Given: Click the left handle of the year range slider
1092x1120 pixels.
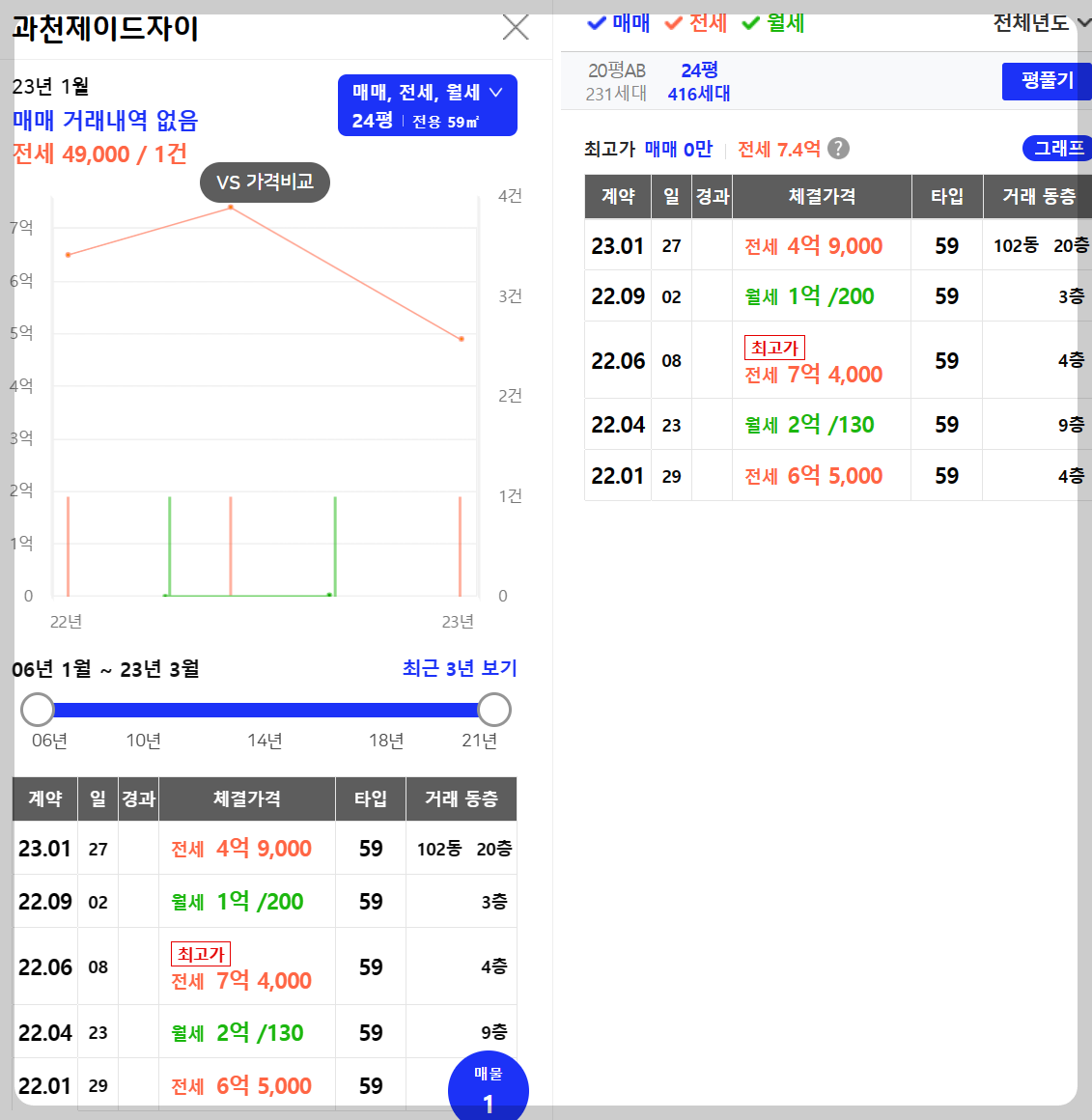Looking at the screenshot, I should pos(37,709).
